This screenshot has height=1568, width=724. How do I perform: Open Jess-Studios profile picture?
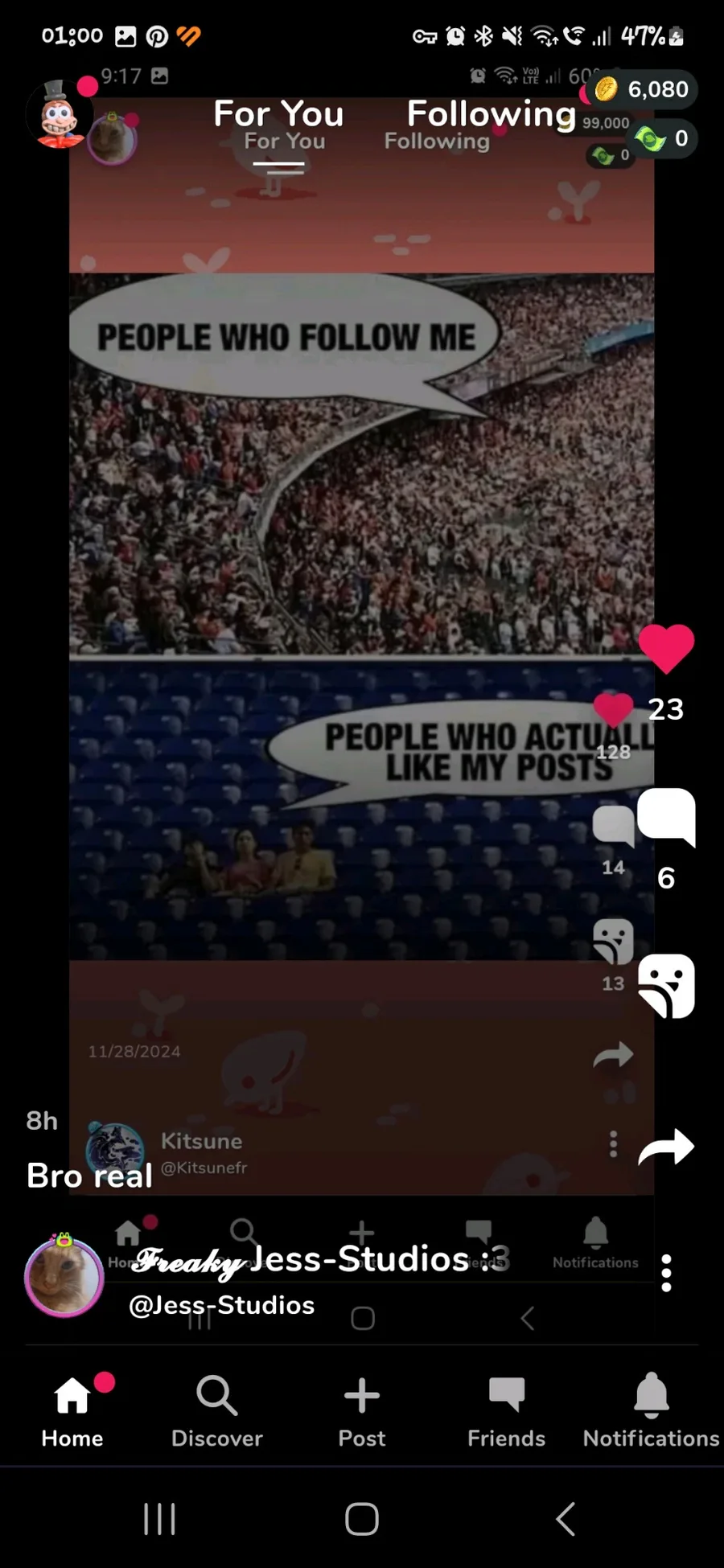pyautogui.click(x=64, y=1276)
